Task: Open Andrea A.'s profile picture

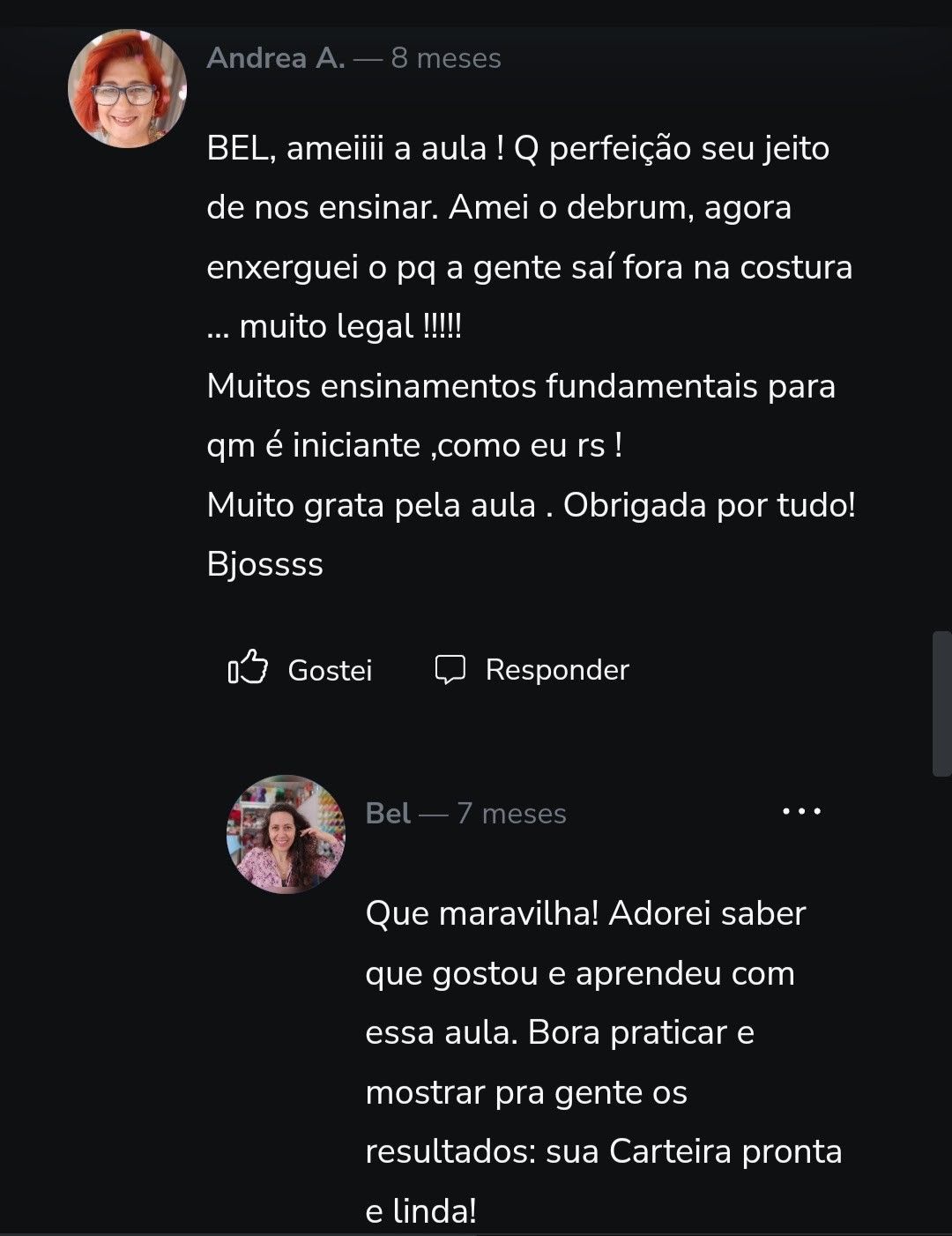Action: pyautogui.click(x=127, y=88)
